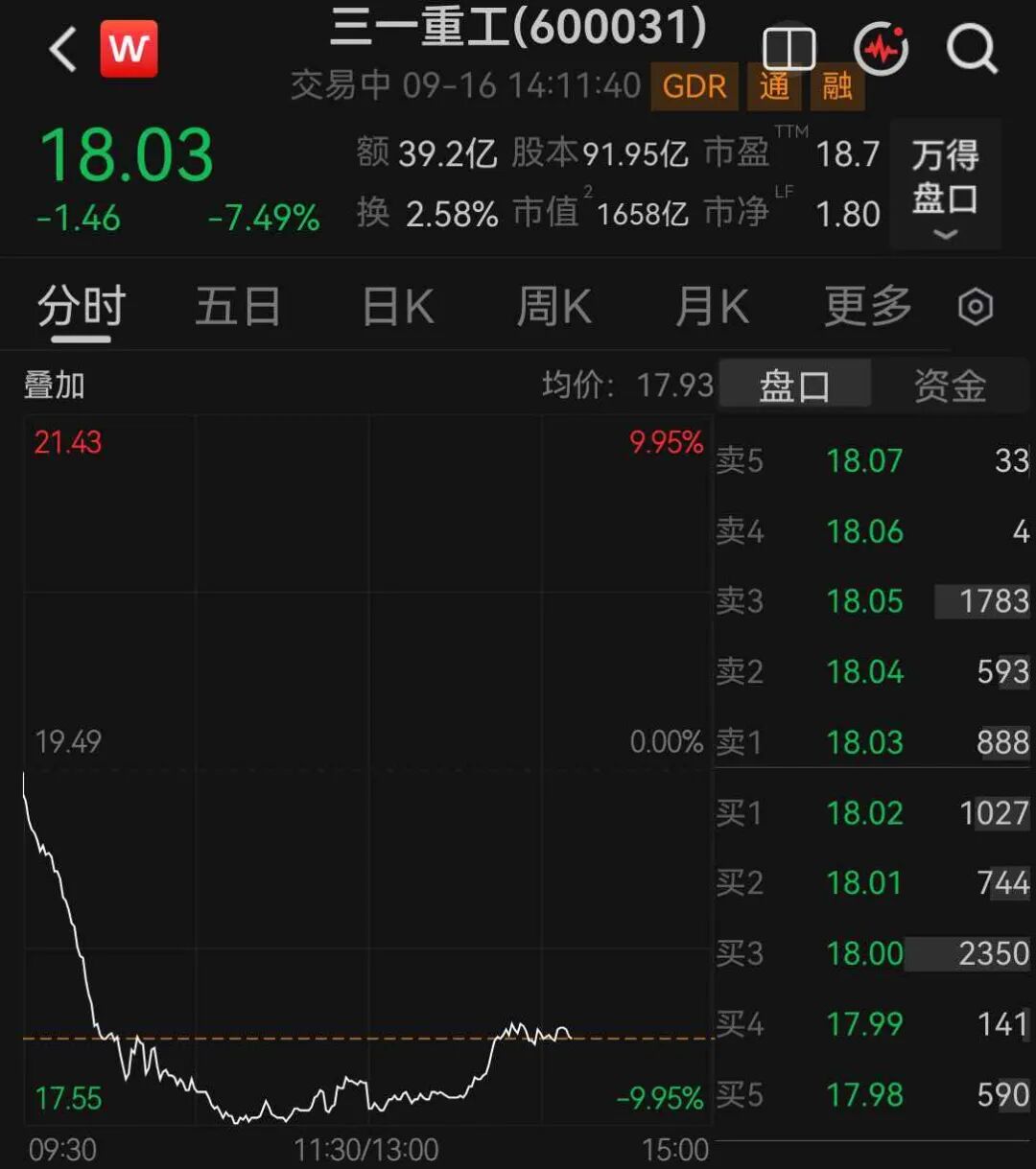Switch to the 日K chart tab
Viewport: 1036px width, 1169px height.
(x=397, y=308)
